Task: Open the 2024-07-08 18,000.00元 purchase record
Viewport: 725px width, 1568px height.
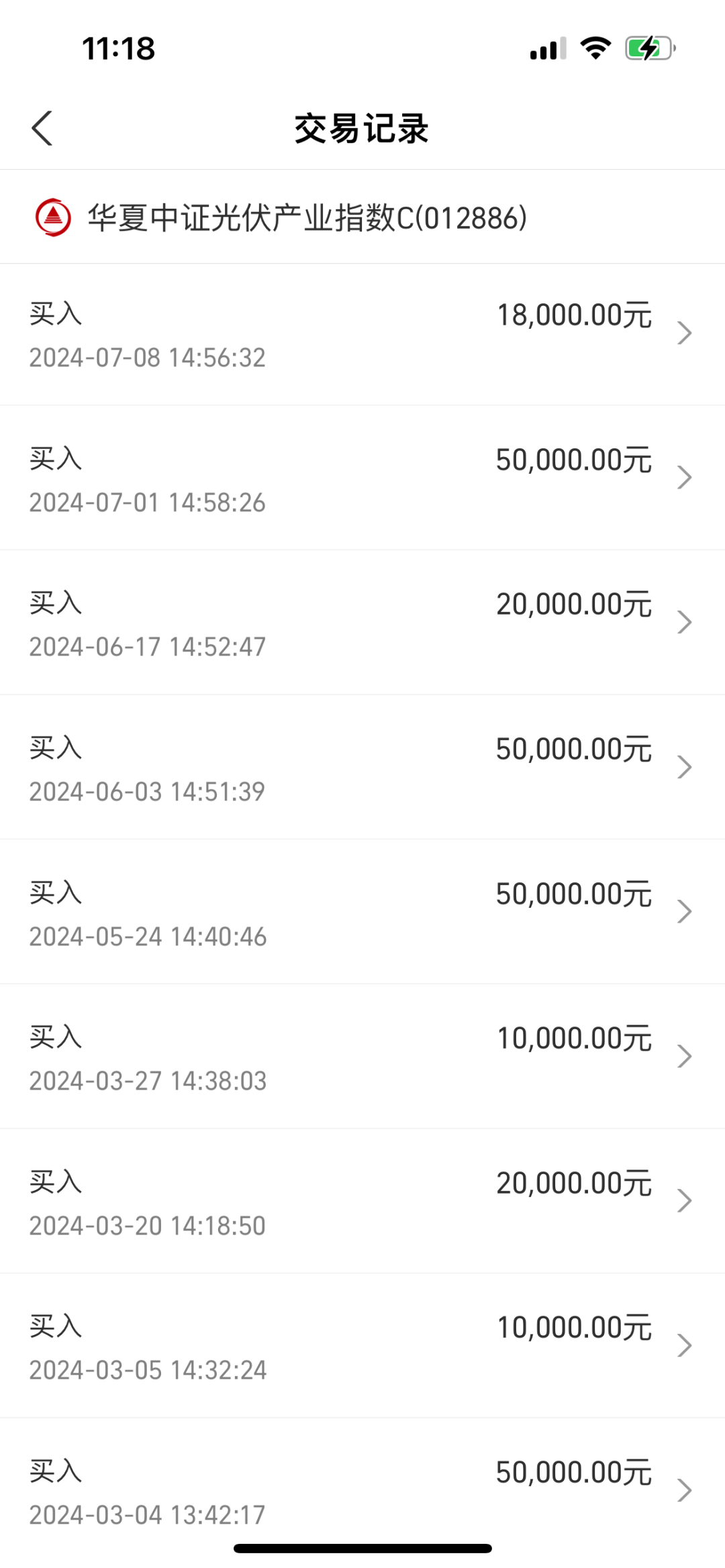Action: pyautogui.click(x=362, y=334)
